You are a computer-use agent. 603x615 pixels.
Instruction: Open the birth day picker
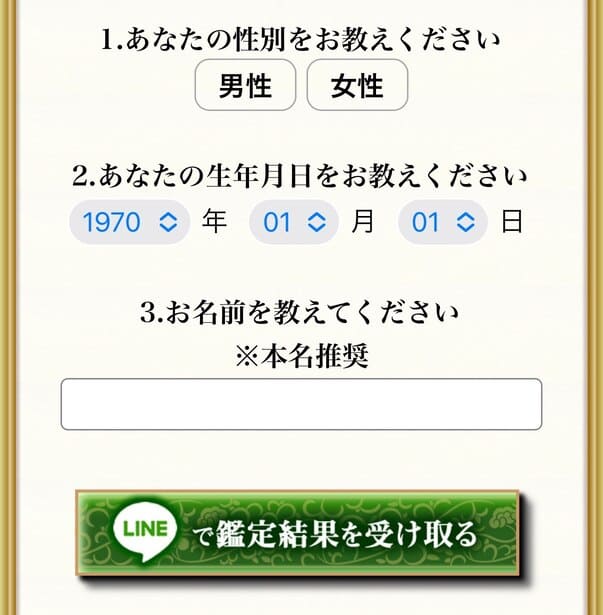click(x=442, y=221)
